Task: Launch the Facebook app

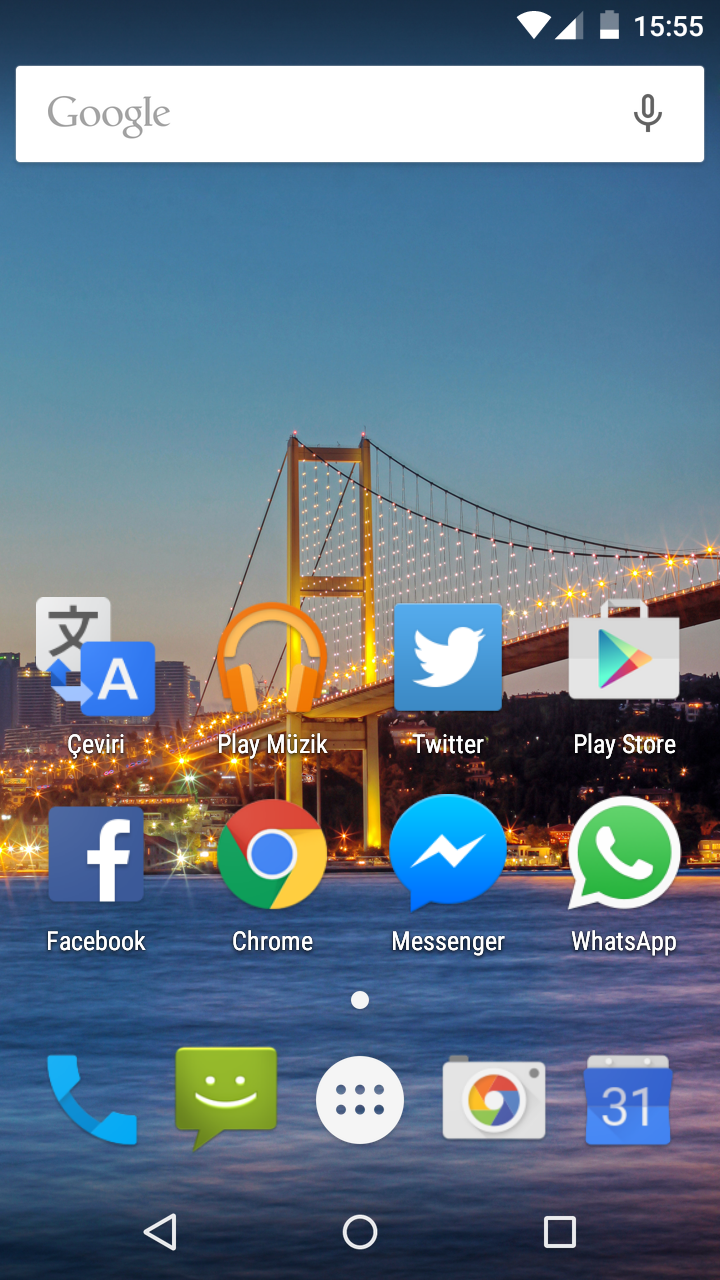Action: pos(96,856)
